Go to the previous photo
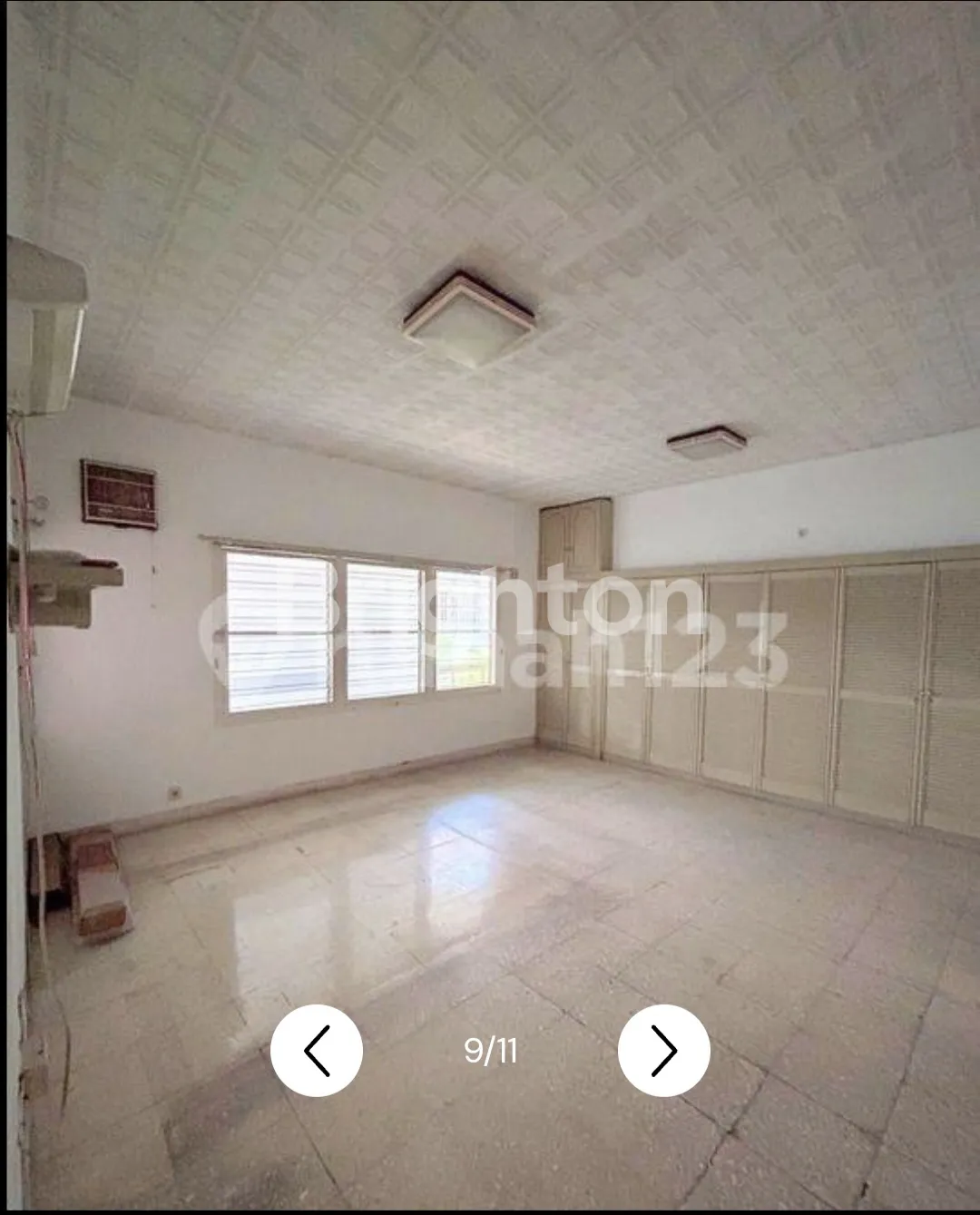 click(x=317, y=1051)
